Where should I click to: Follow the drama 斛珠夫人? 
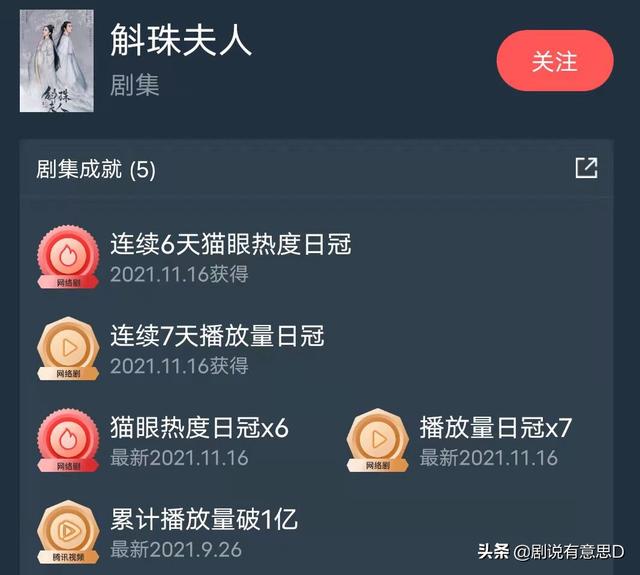(x=554, y=61)
